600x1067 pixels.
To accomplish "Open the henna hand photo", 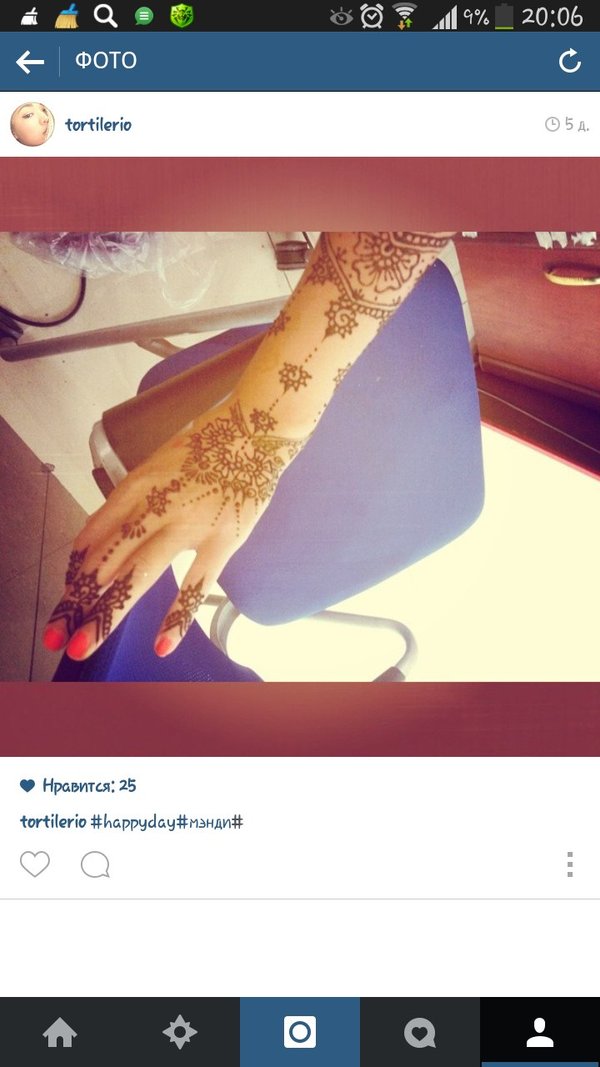I will click(300, 456).
